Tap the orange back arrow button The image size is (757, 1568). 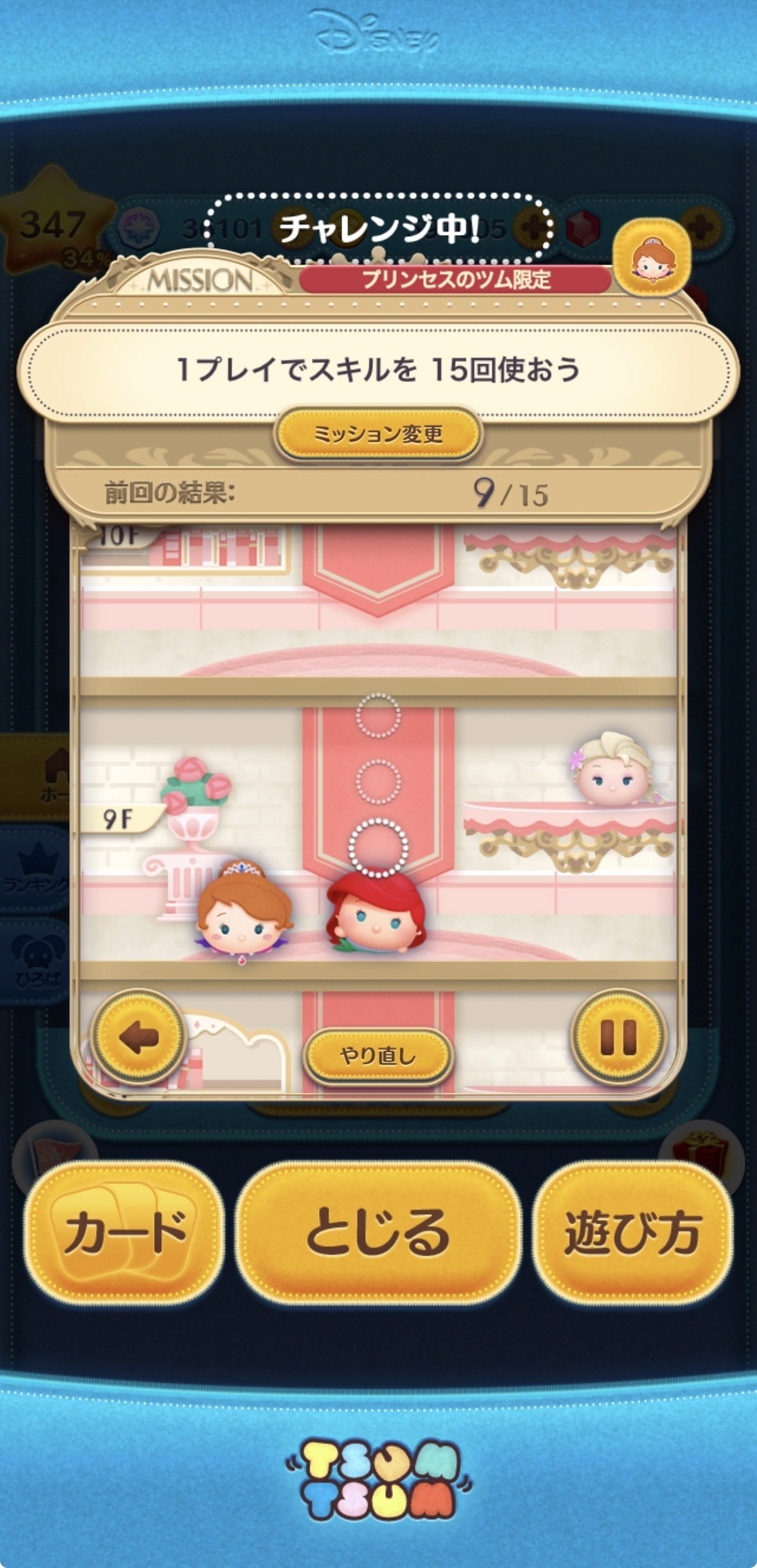click(x=139, y=1038)
